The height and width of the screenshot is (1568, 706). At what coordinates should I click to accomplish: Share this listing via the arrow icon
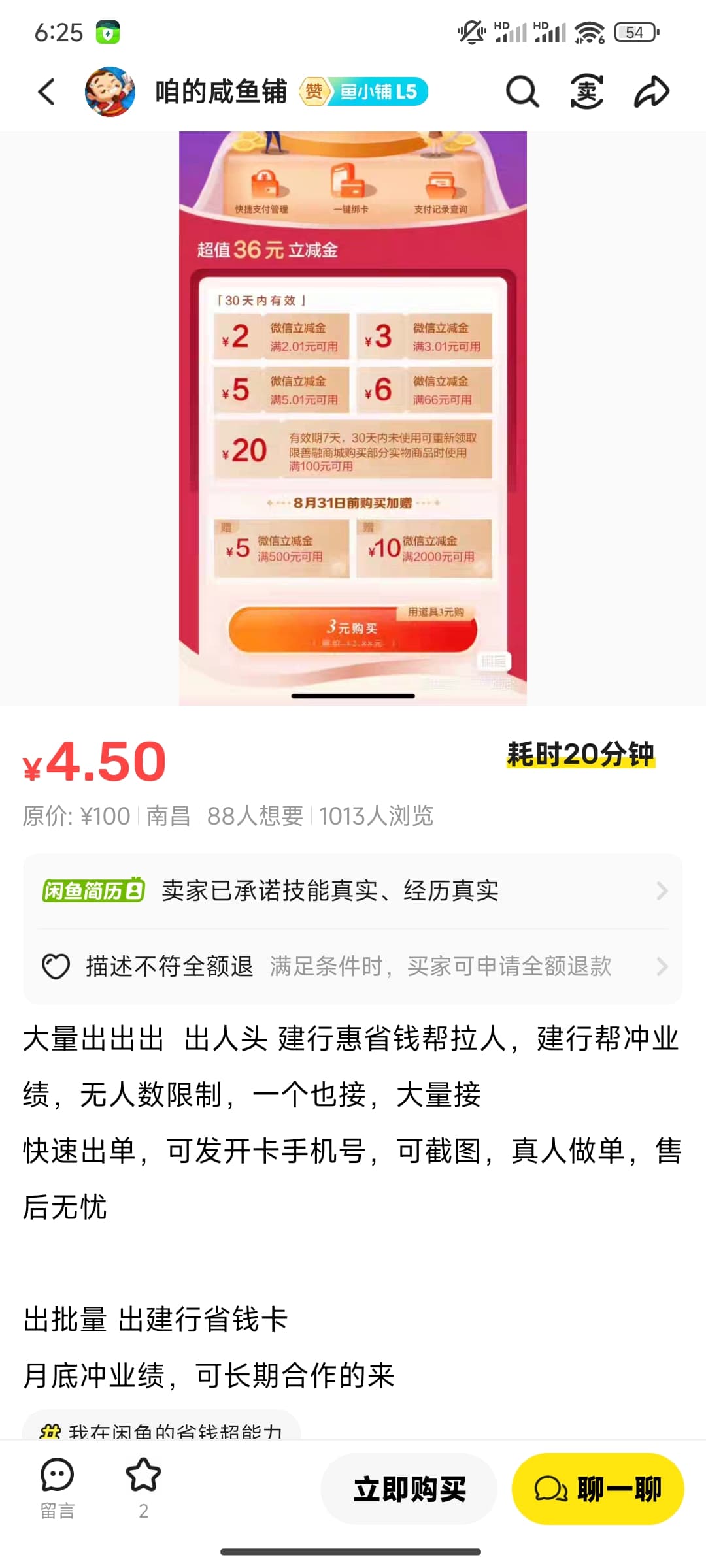click(x=652, y=91)
